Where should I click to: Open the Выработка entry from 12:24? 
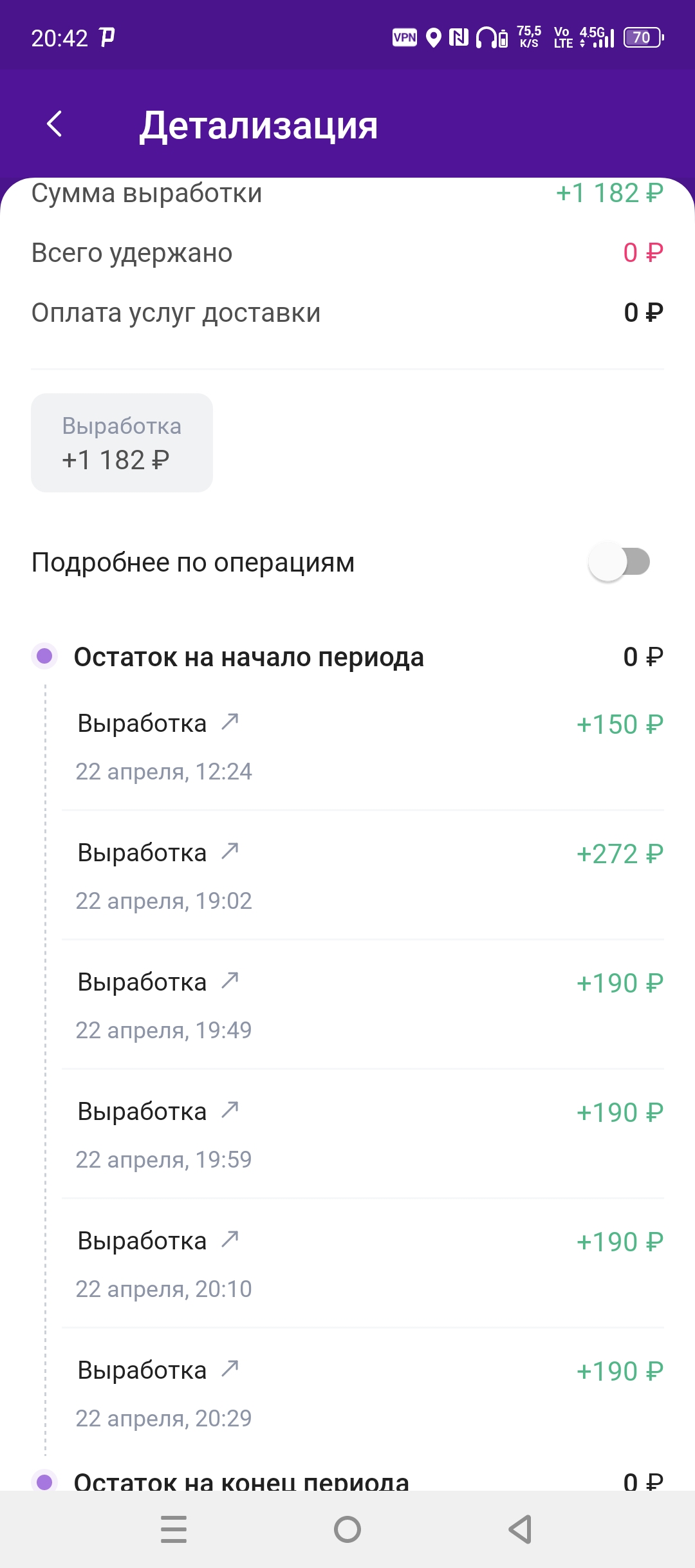[363, 746]
